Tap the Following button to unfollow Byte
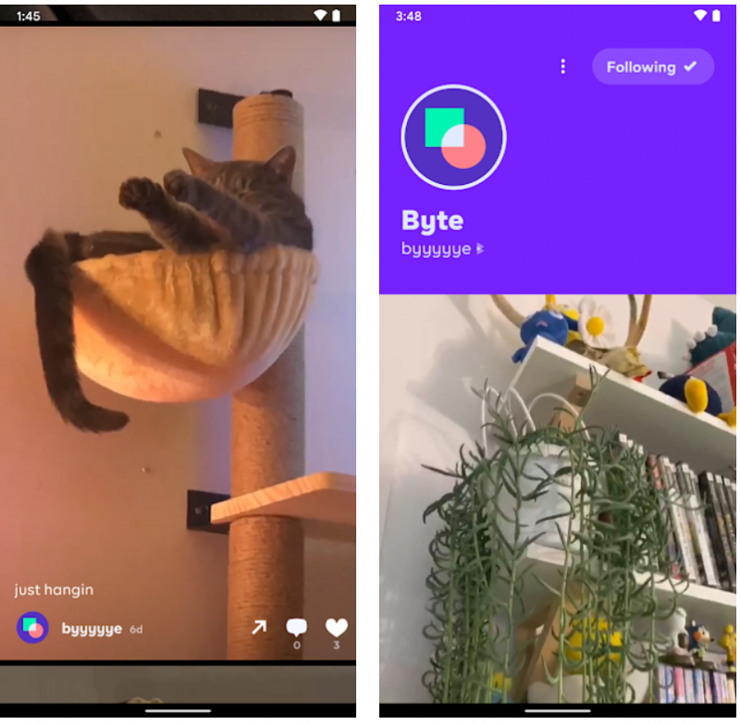 652,67
